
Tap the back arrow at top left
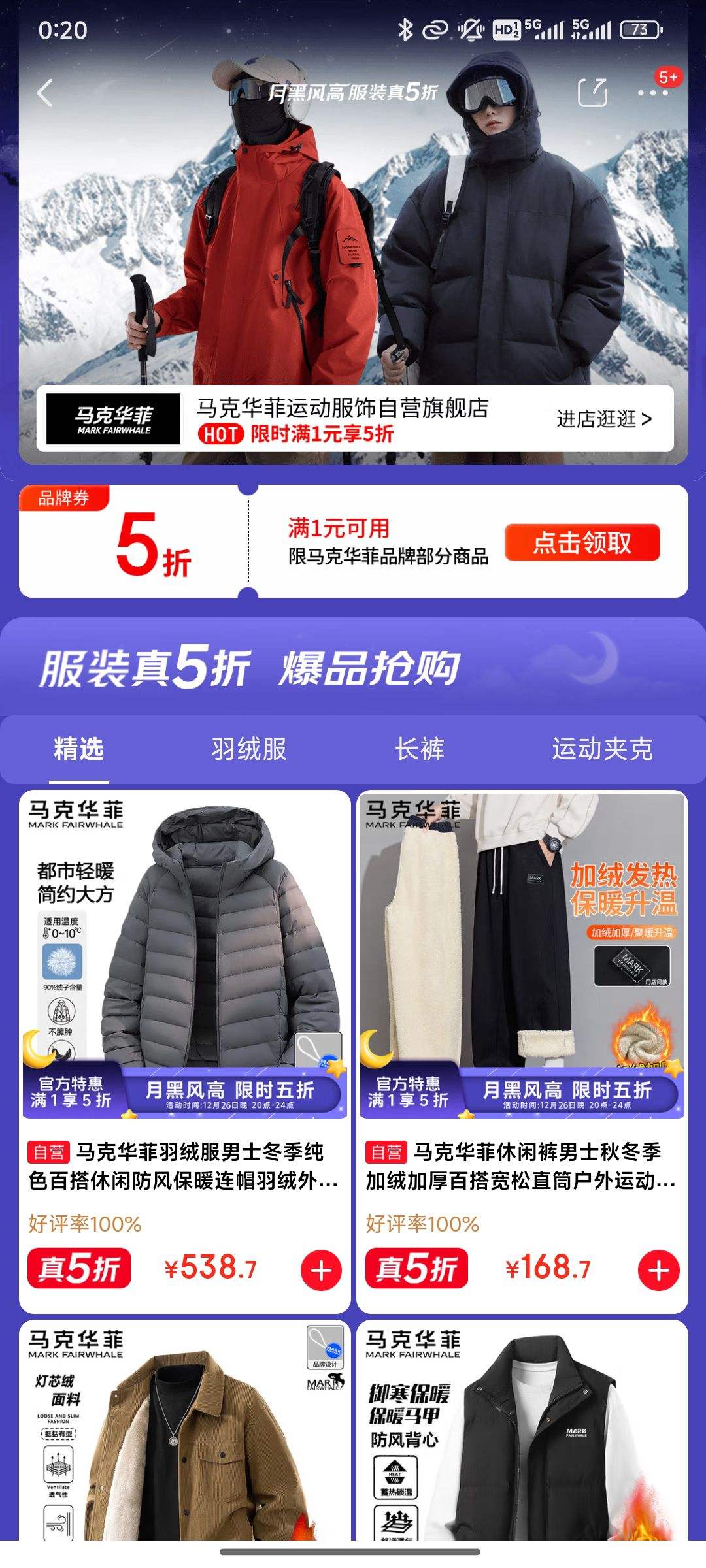44,93
